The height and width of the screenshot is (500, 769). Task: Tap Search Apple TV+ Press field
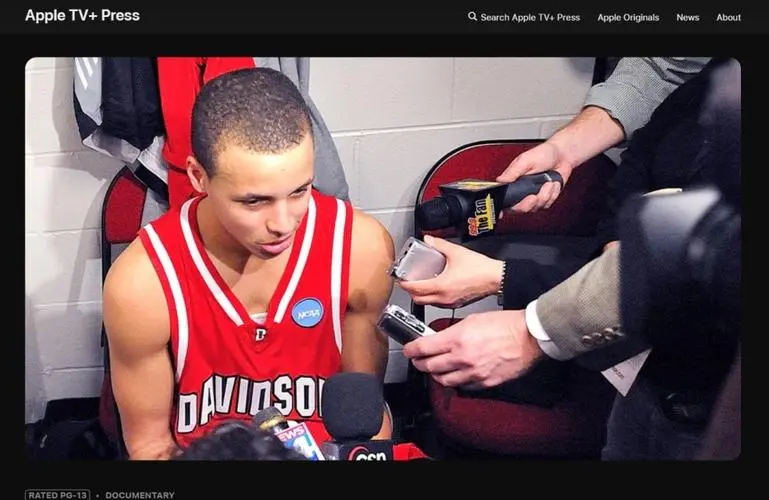[524, 17]
